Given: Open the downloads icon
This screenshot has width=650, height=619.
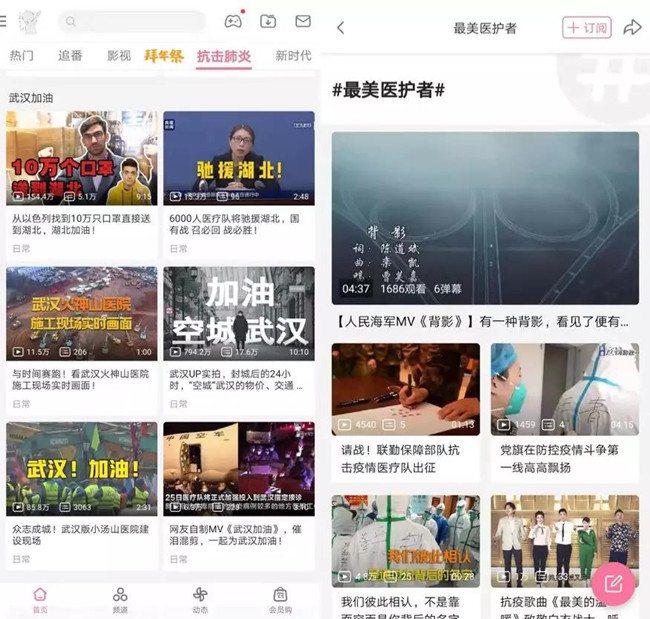Looking at the screenshot, I should tap(268, 21).
